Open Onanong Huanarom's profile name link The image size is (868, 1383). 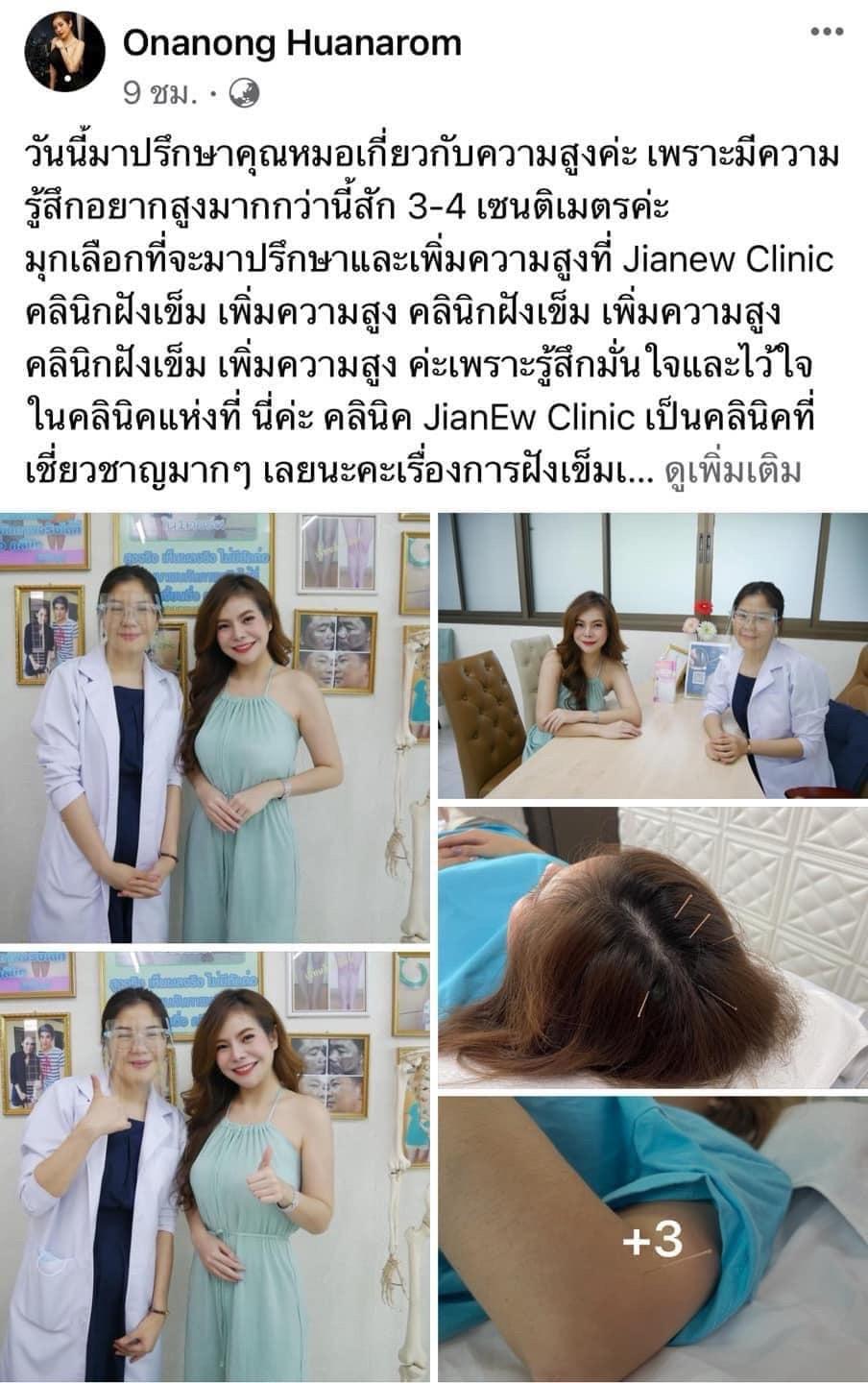pos(292,42)
